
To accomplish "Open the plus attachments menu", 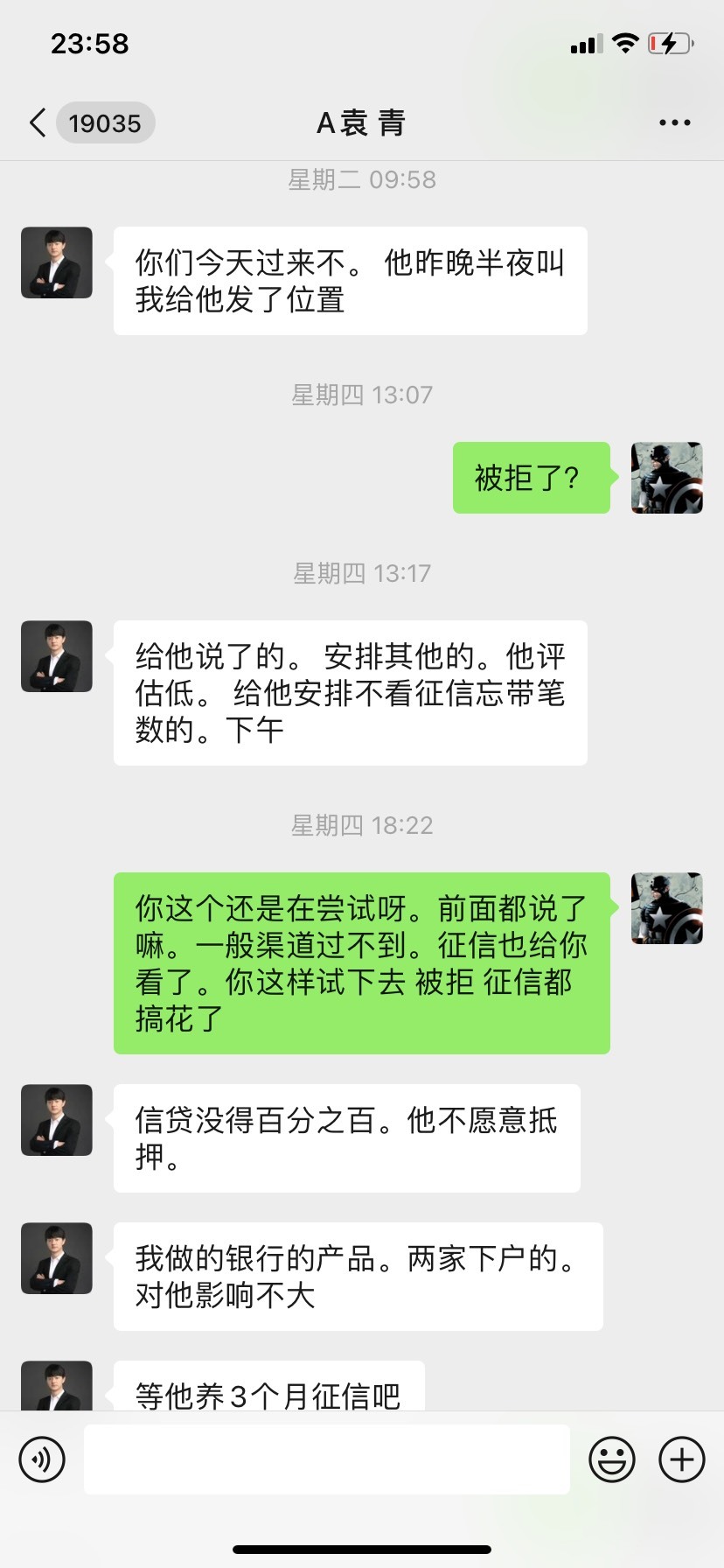I will tap(682, 1459).
